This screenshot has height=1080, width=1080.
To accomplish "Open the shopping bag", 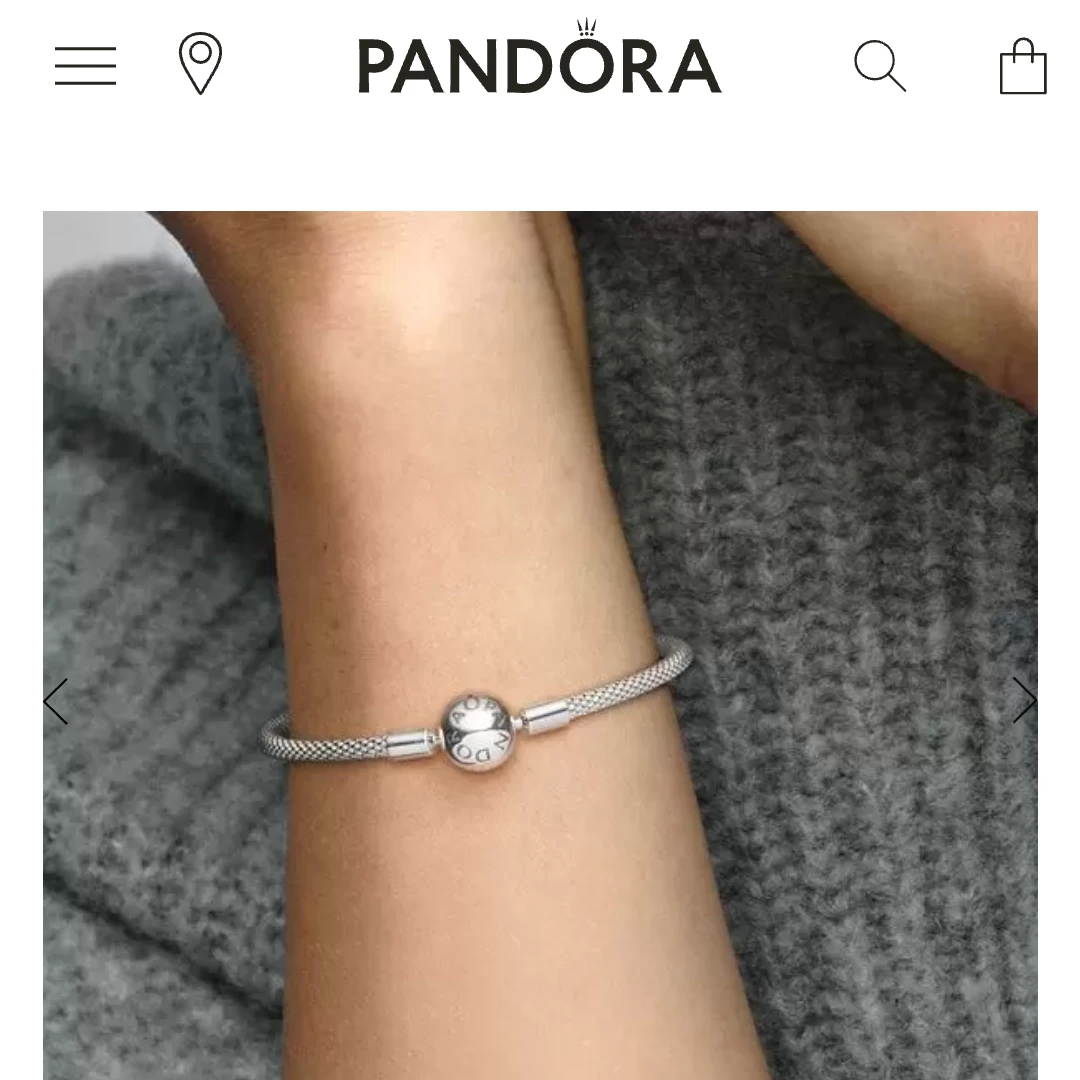I will [x=1023, y=67].
